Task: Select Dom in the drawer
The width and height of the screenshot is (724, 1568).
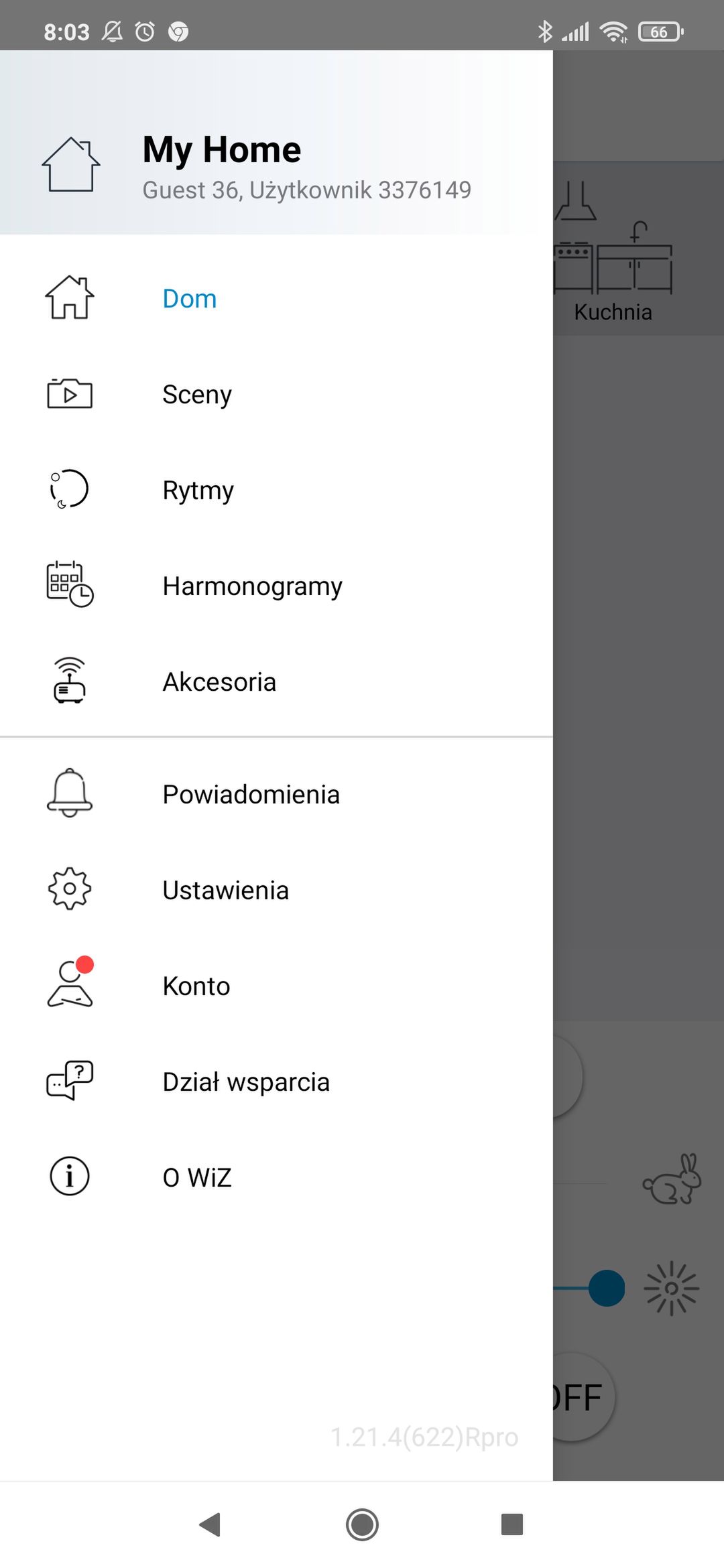Action: point(276,298)
